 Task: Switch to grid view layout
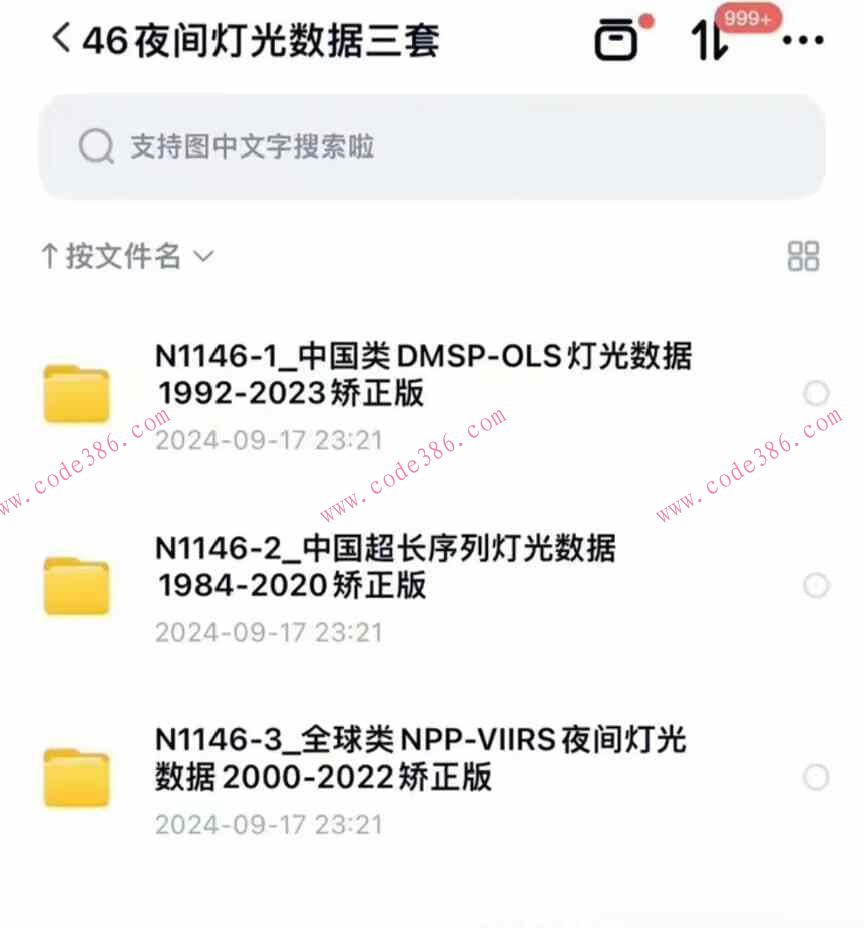(802, 257)
